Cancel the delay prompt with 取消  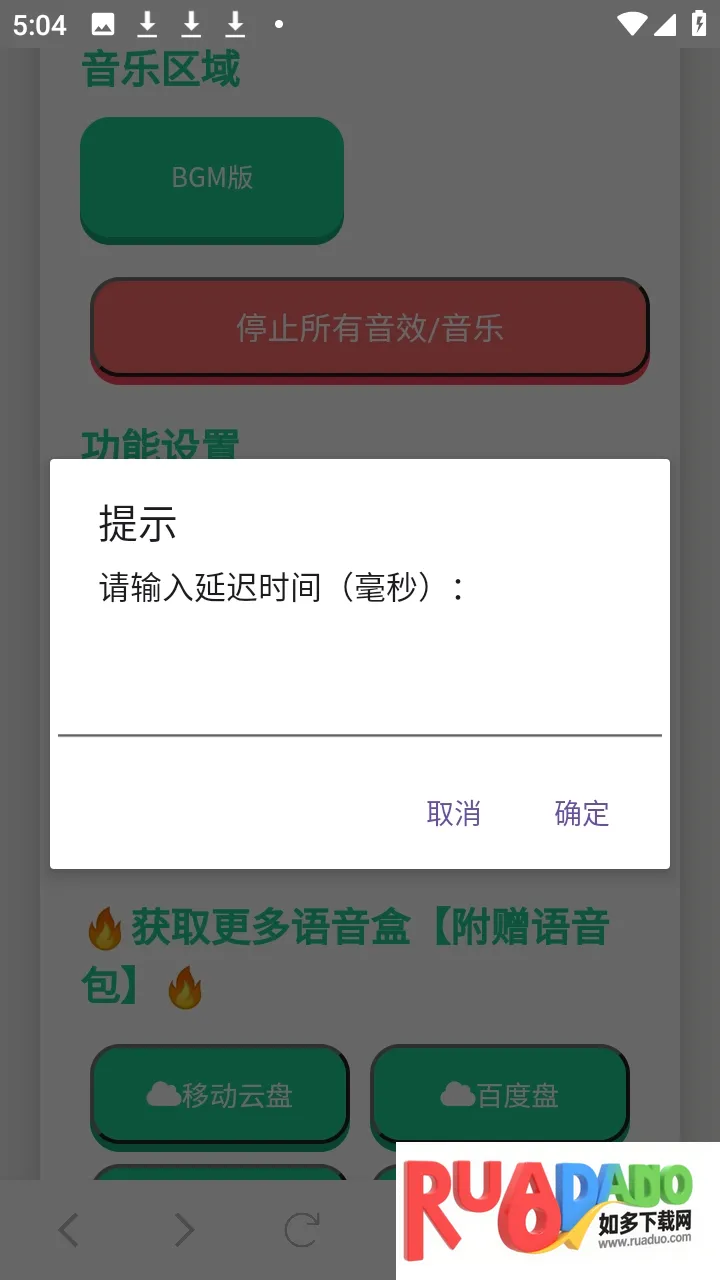tap(453, 813)
